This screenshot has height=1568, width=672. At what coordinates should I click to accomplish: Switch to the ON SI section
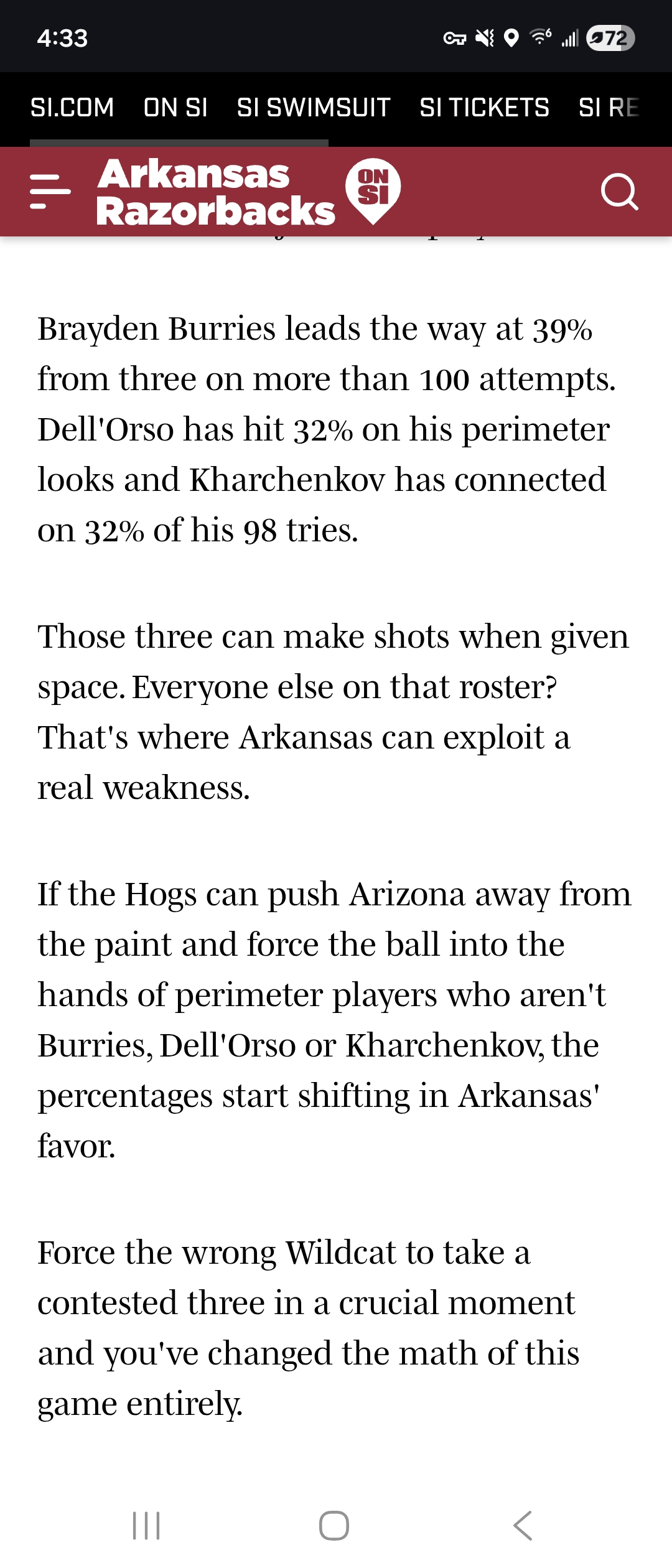click(175, 108)
